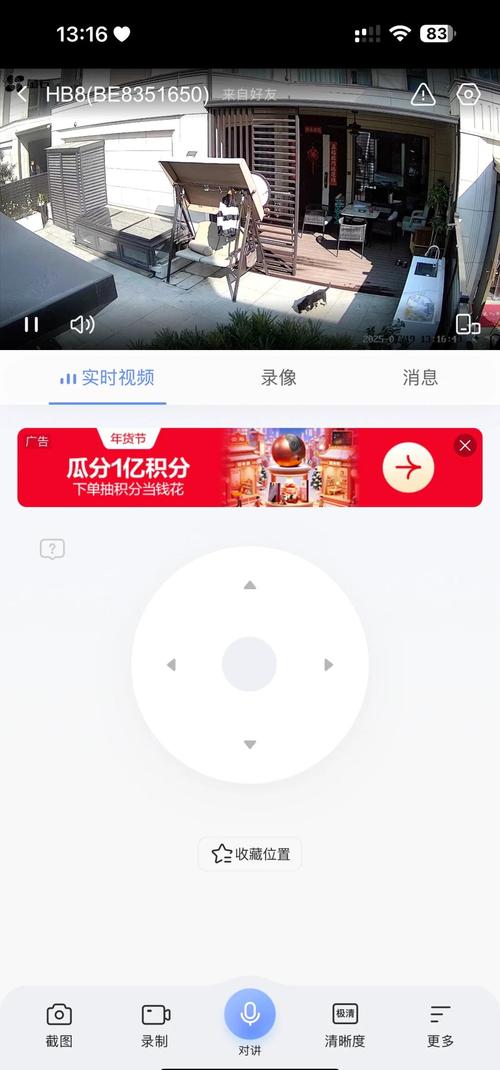Take a snapshot with 截图
500x1070 pixels.
point(59,1026)
